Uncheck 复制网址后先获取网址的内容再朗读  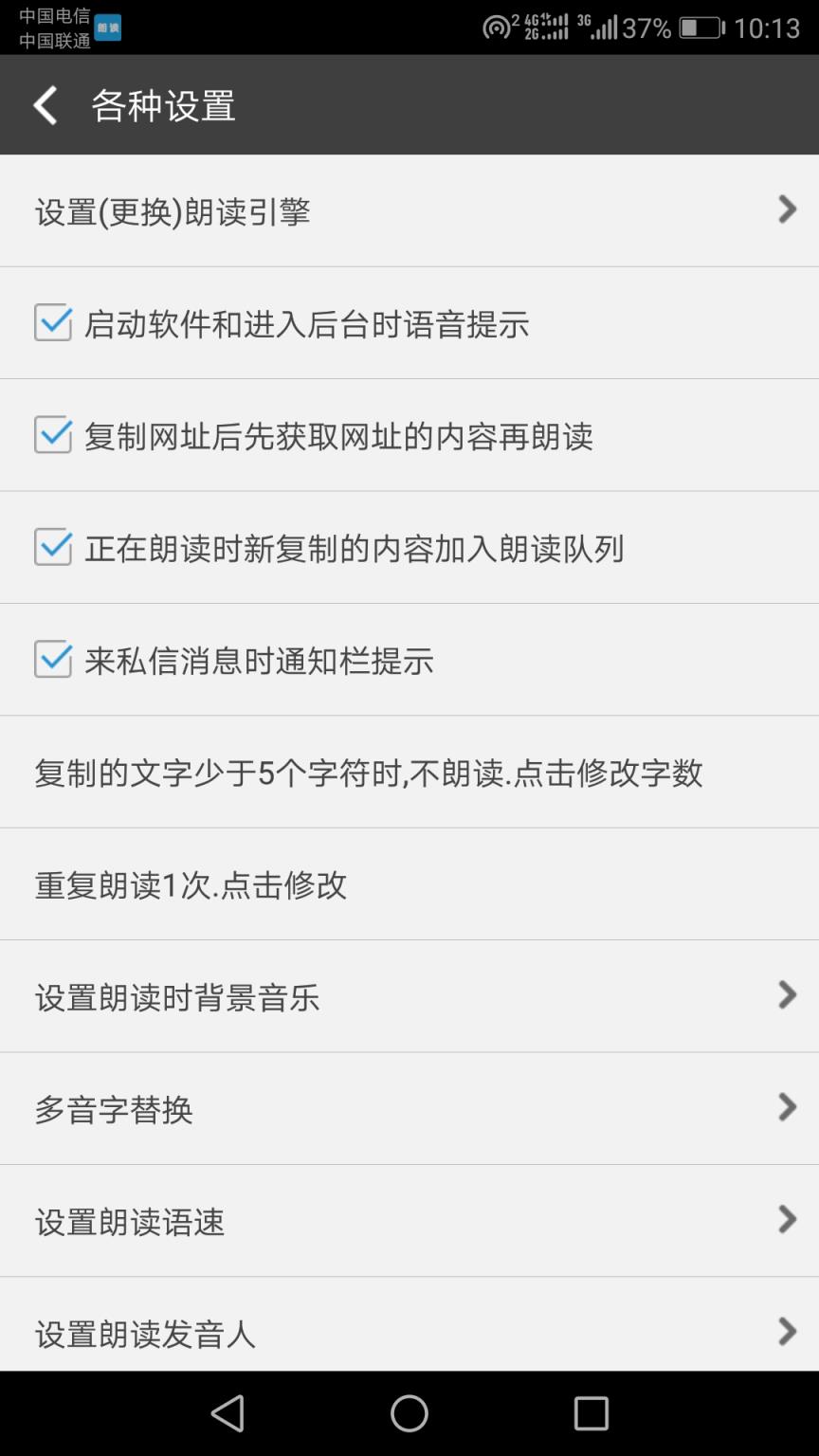pos(53,435)
